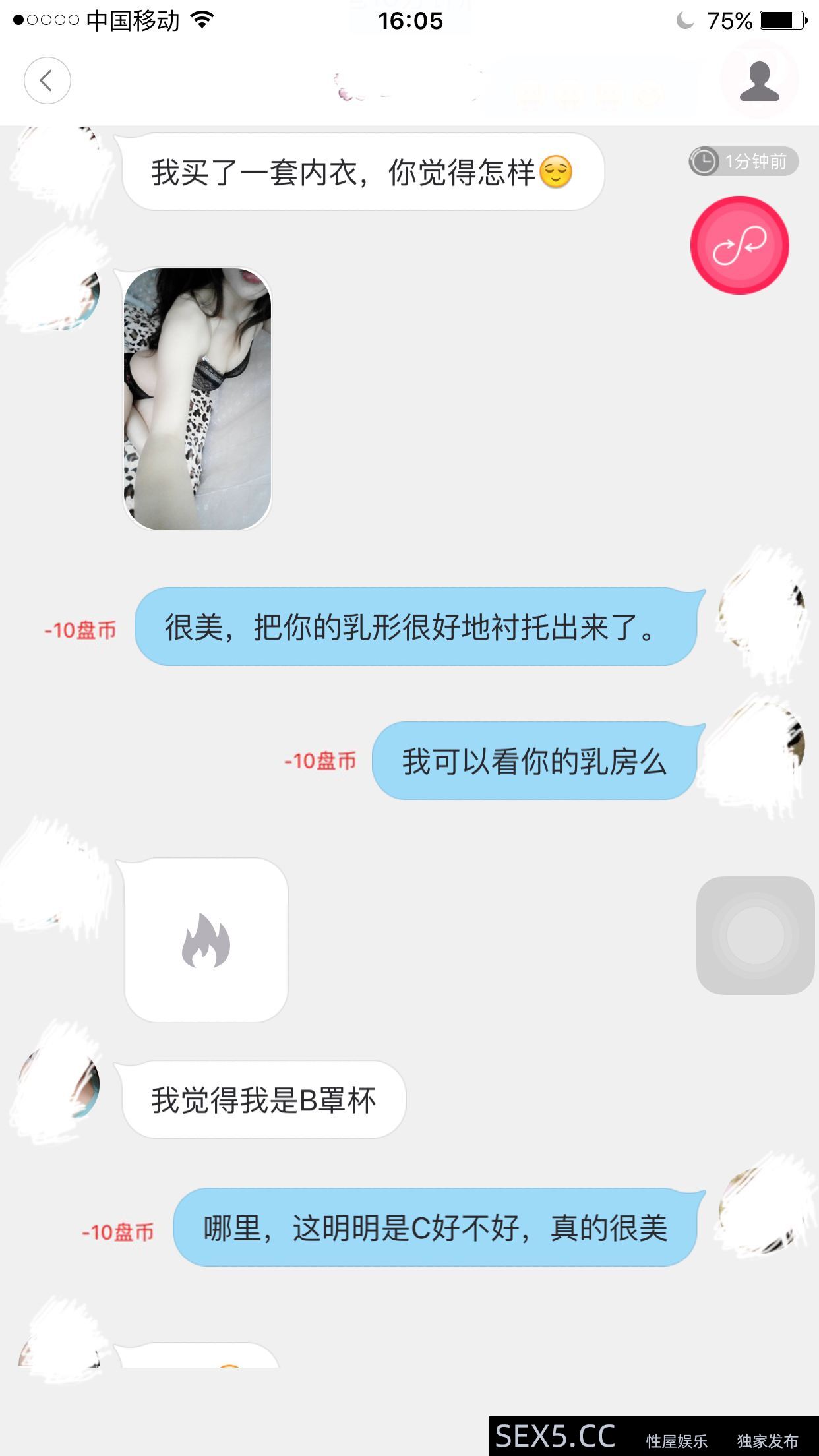Open the received photo message
The image size is (819, 1456).
click(198, 399)
